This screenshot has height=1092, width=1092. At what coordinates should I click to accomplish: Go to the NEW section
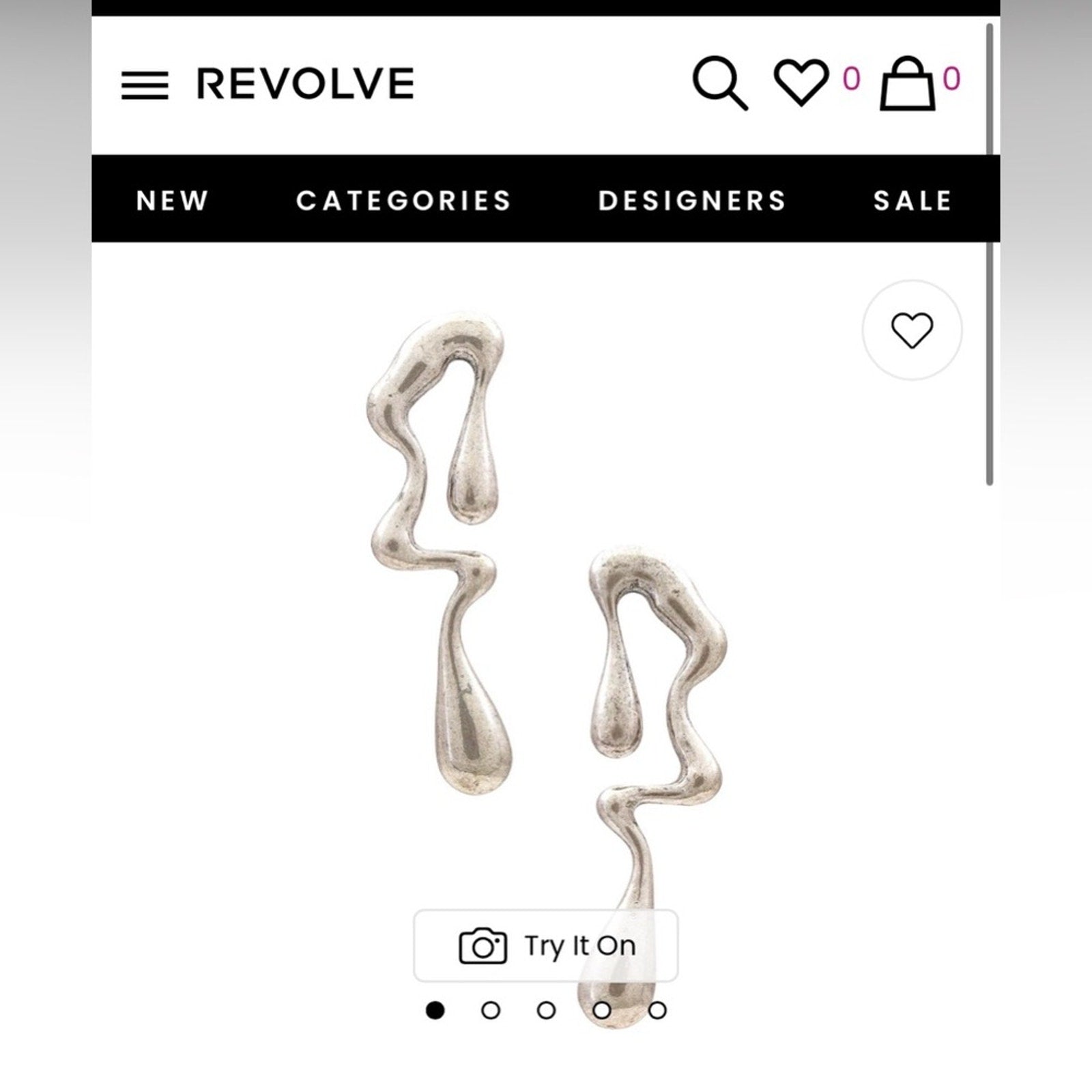coord(172,201)
